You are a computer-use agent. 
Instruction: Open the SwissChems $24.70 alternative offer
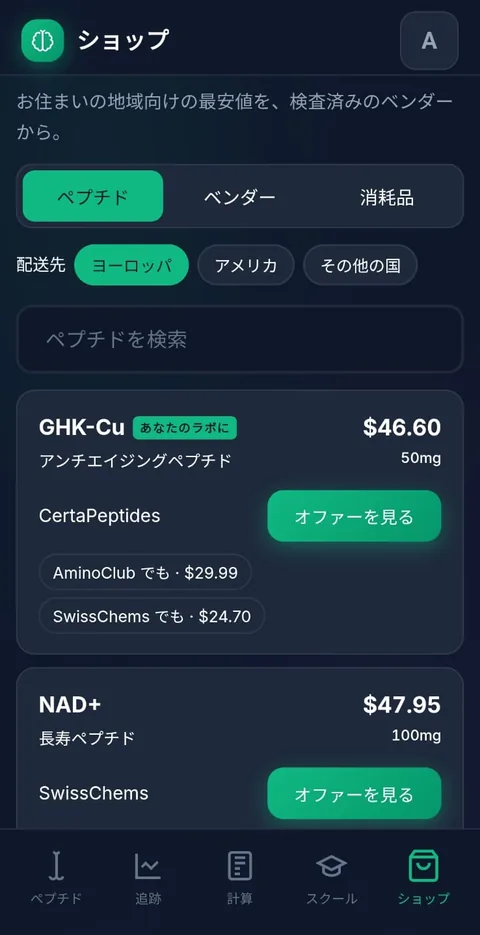pyautogui.click(x=152, y=615)
